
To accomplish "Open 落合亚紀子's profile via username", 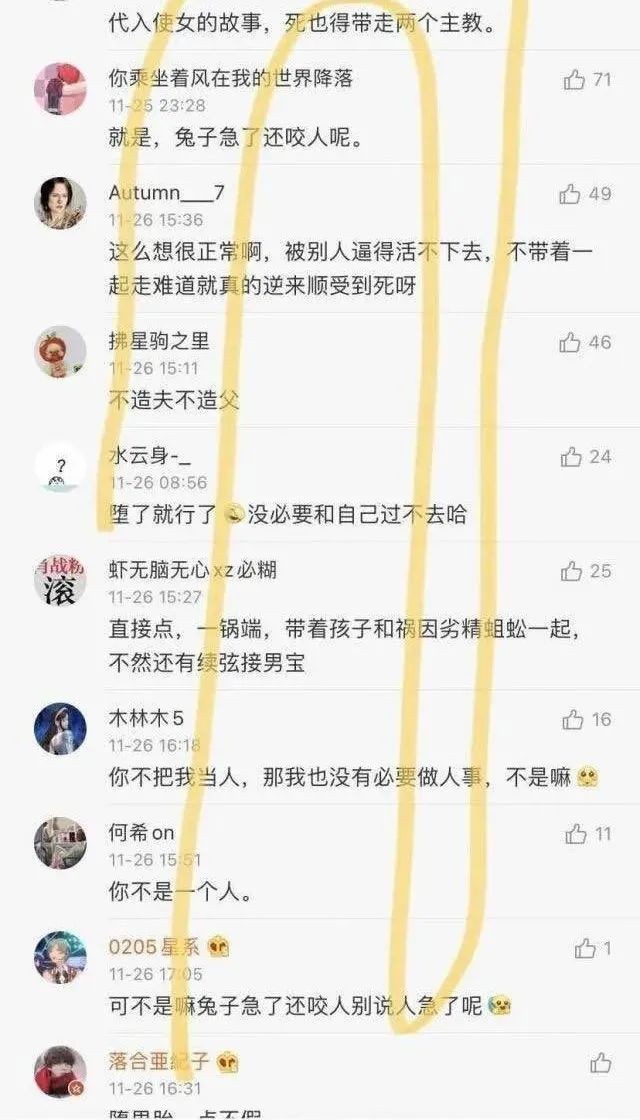I will [x=159, y=1062].
